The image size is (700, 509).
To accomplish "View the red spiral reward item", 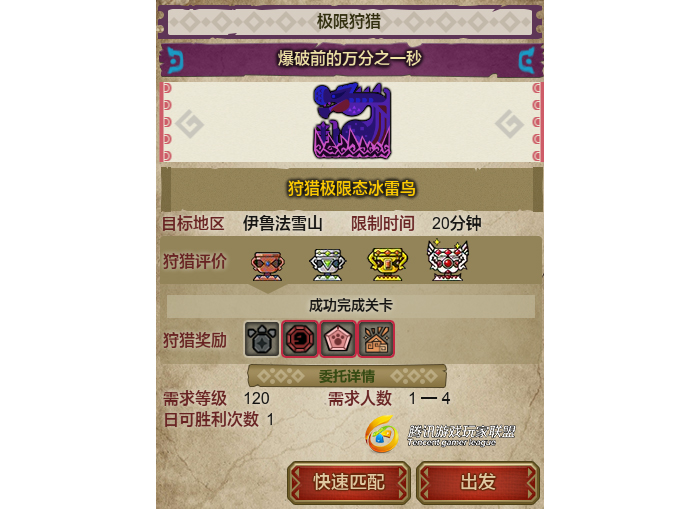I will (x=300, y=340).
